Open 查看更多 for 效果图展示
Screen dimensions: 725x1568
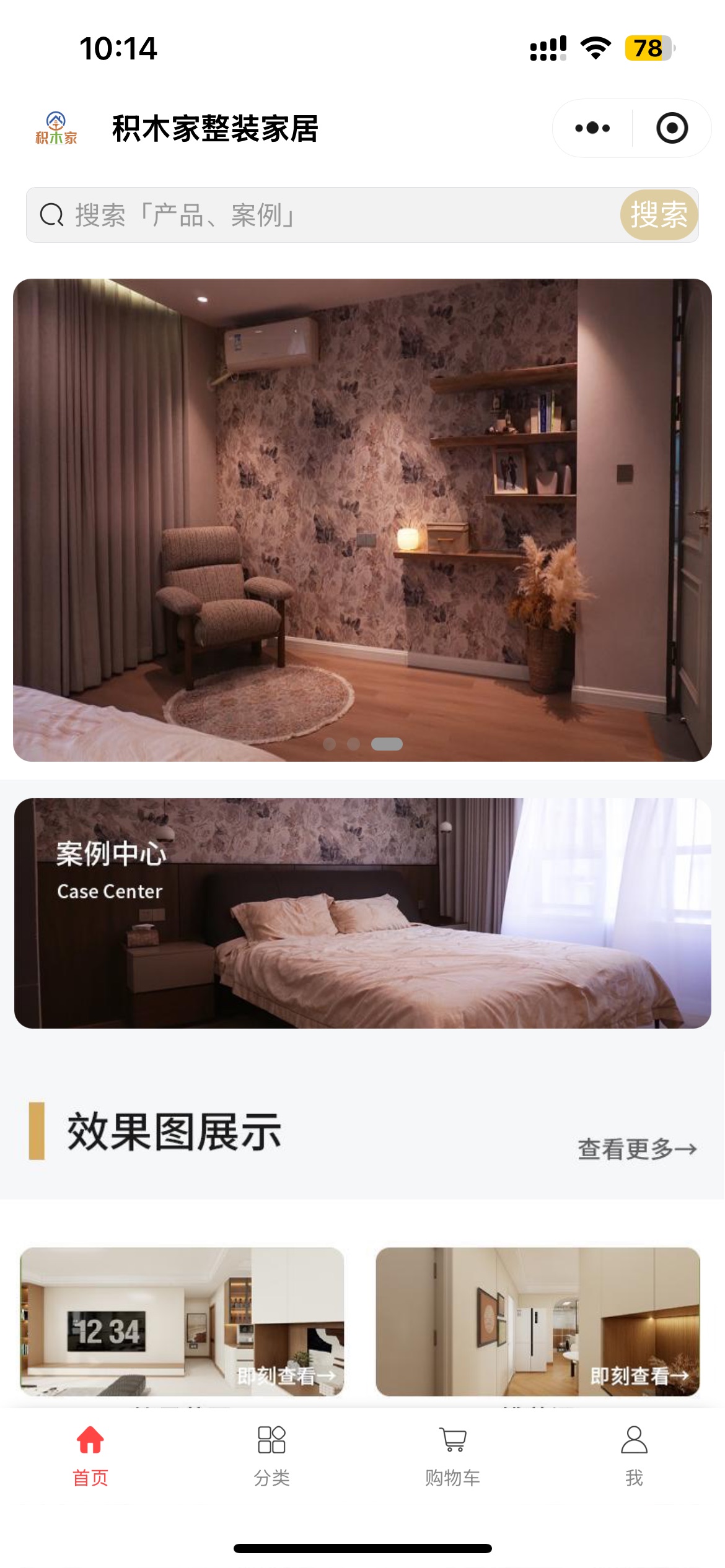[x=636, y=1149]
